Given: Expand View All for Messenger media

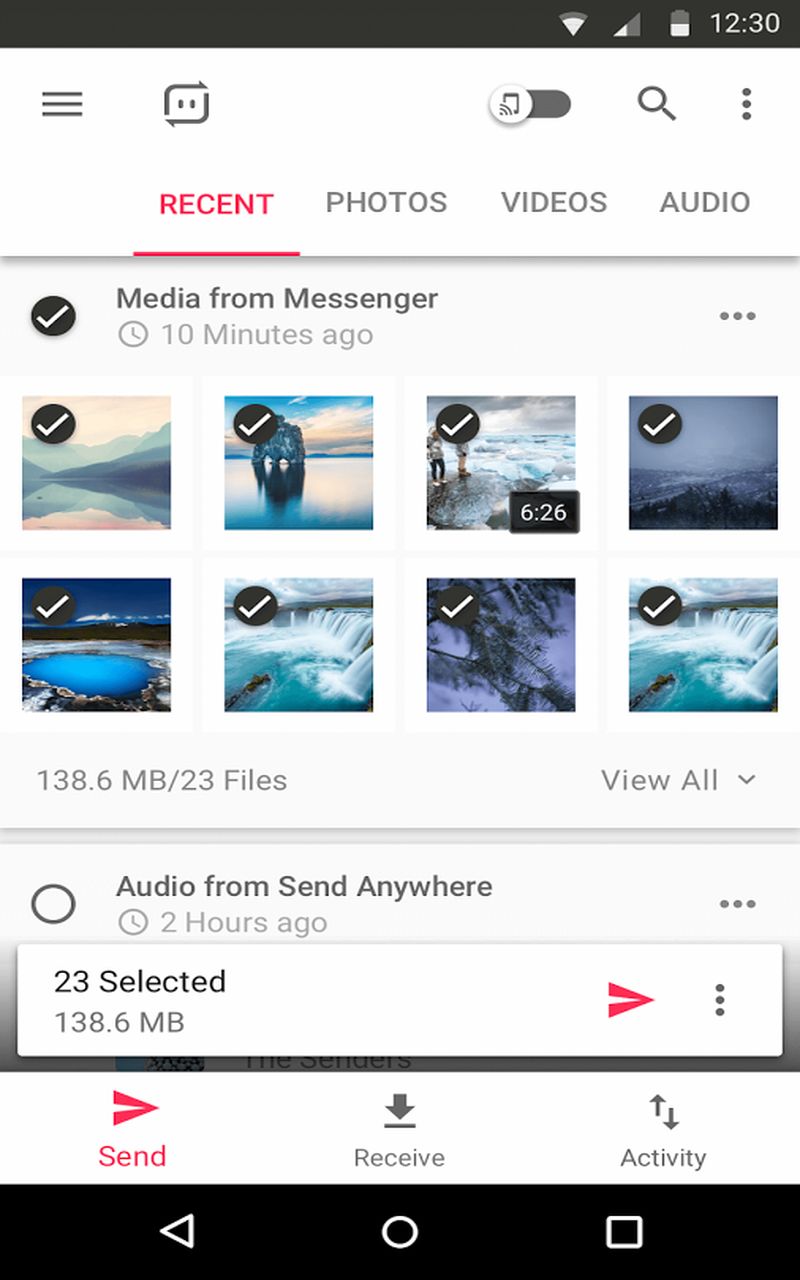Looking at the screenshot, I should point(678,780).
